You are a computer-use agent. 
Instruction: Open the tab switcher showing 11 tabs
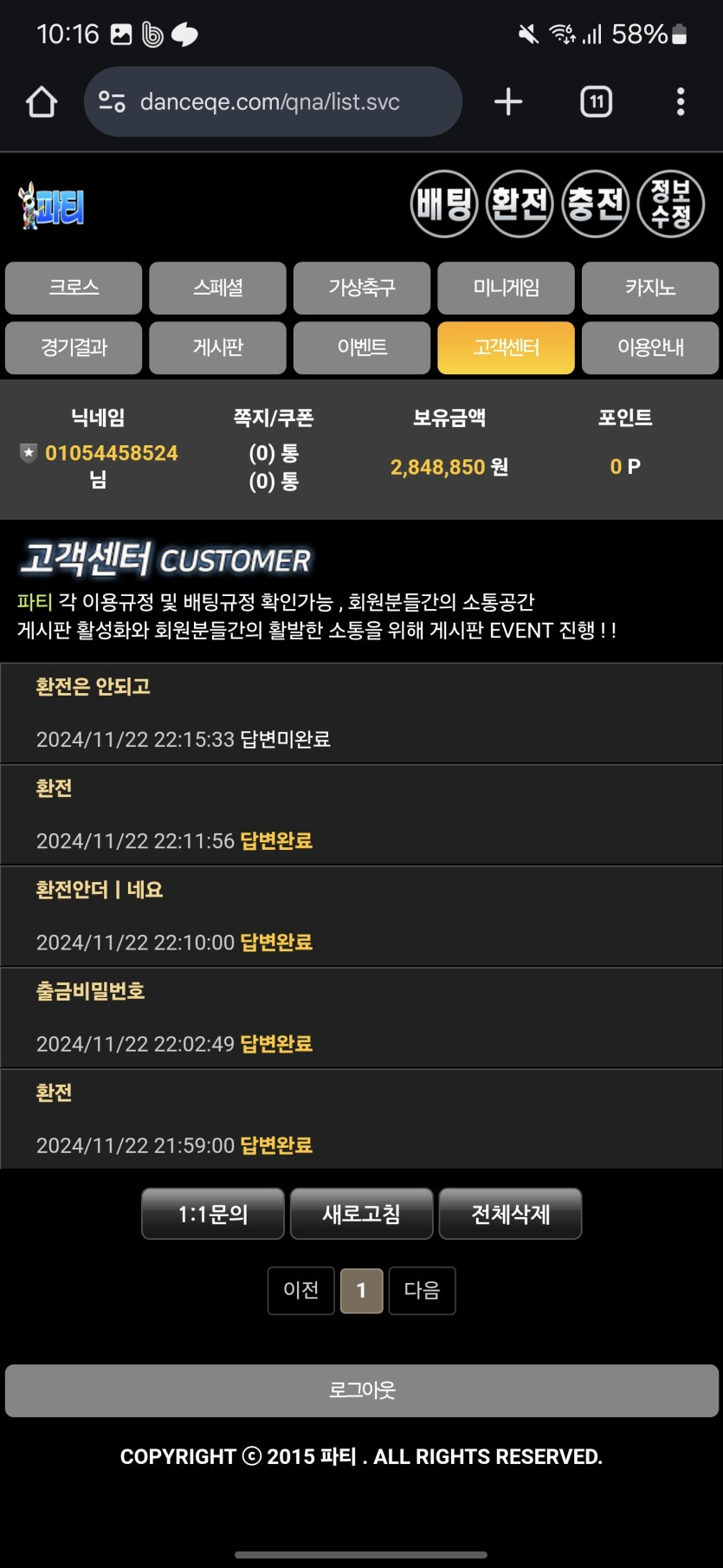pos(596,102)
